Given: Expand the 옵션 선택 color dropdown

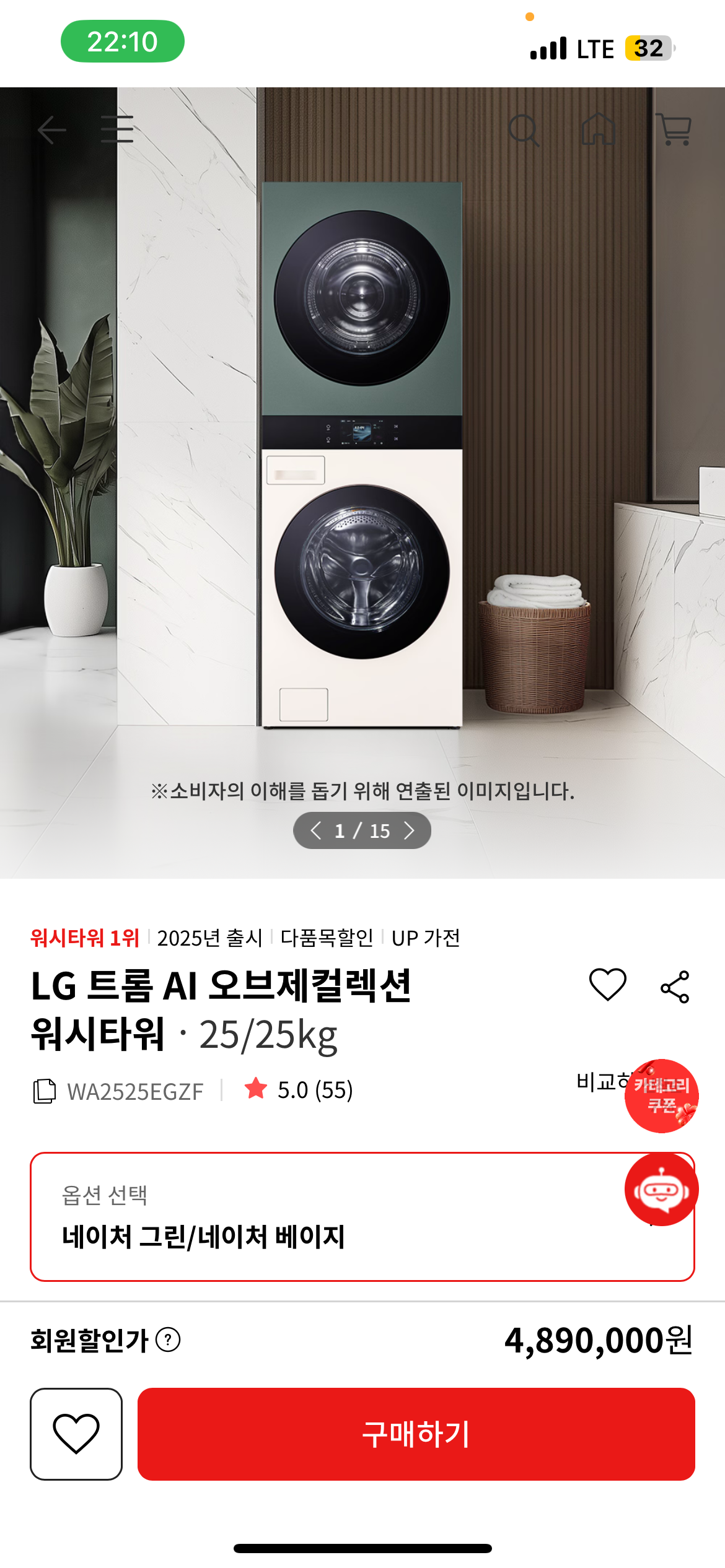Looking at the screenshot, I should coord(347,1217).
